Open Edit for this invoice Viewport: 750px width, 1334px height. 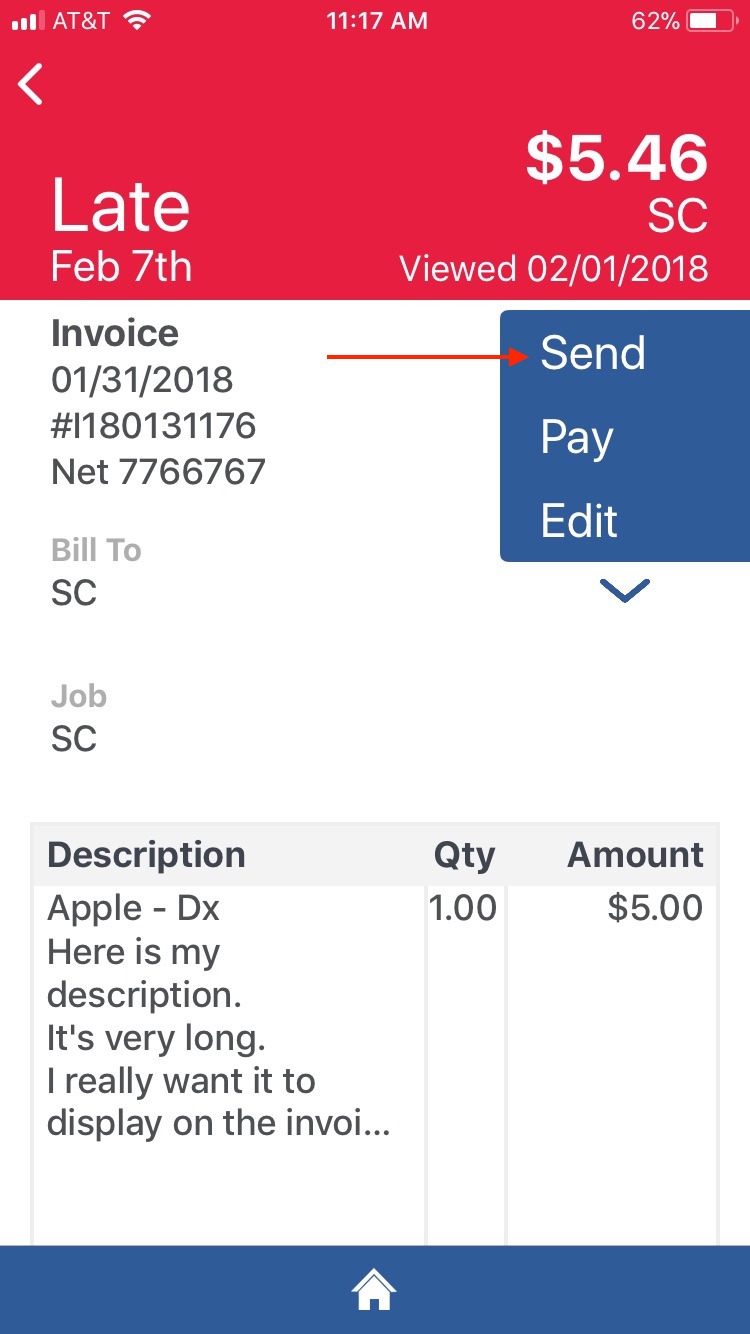(x=579, y=521)
